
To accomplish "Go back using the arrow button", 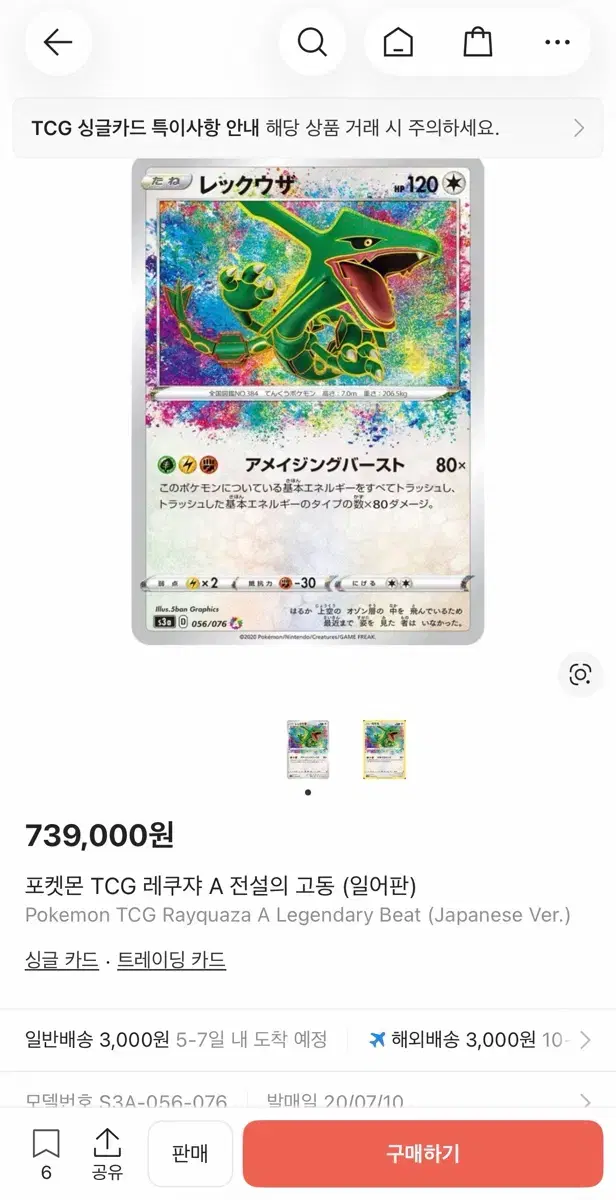I will click(58, 42).
